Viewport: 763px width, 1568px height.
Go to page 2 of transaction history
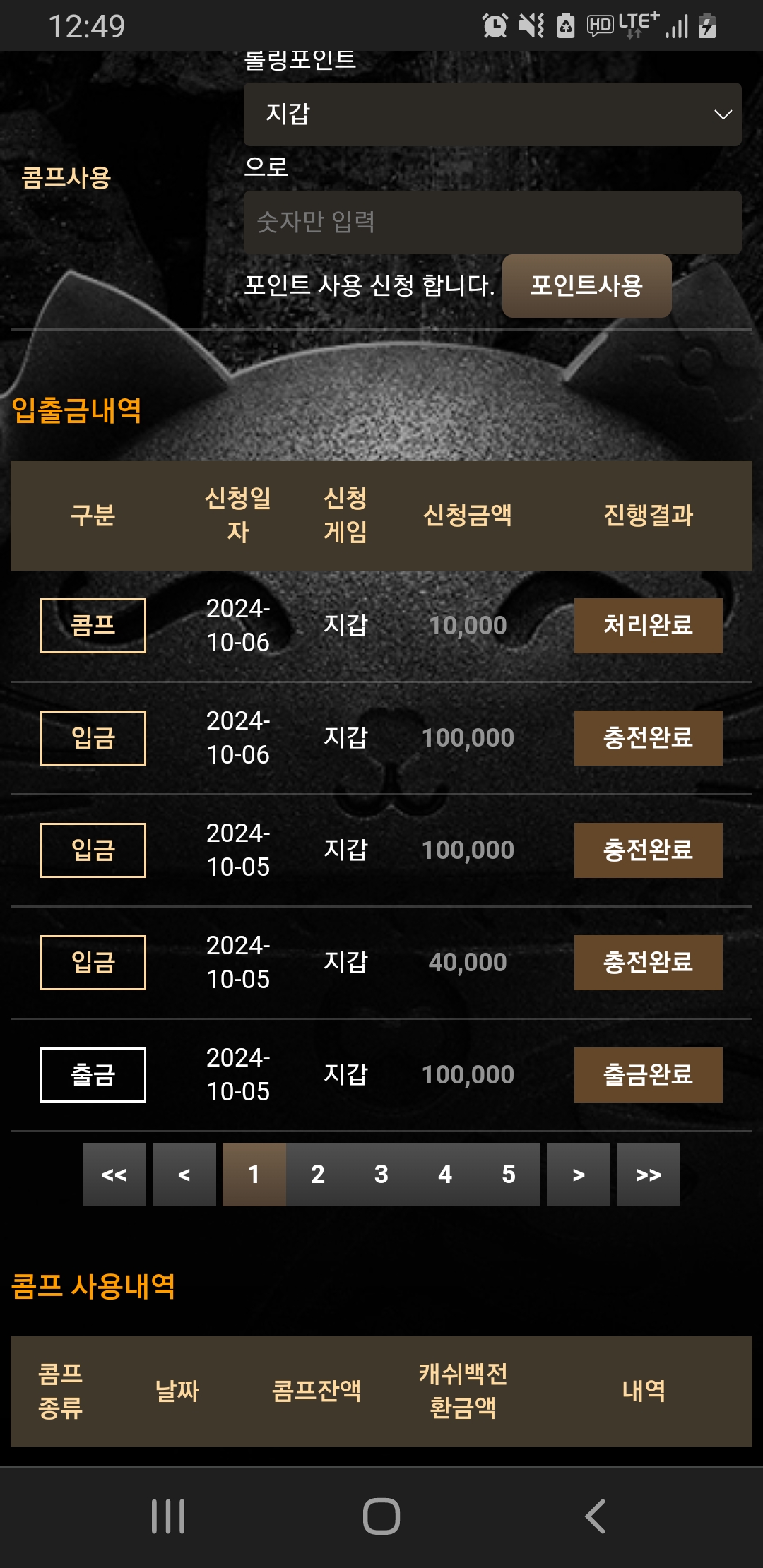(318, 1175)
